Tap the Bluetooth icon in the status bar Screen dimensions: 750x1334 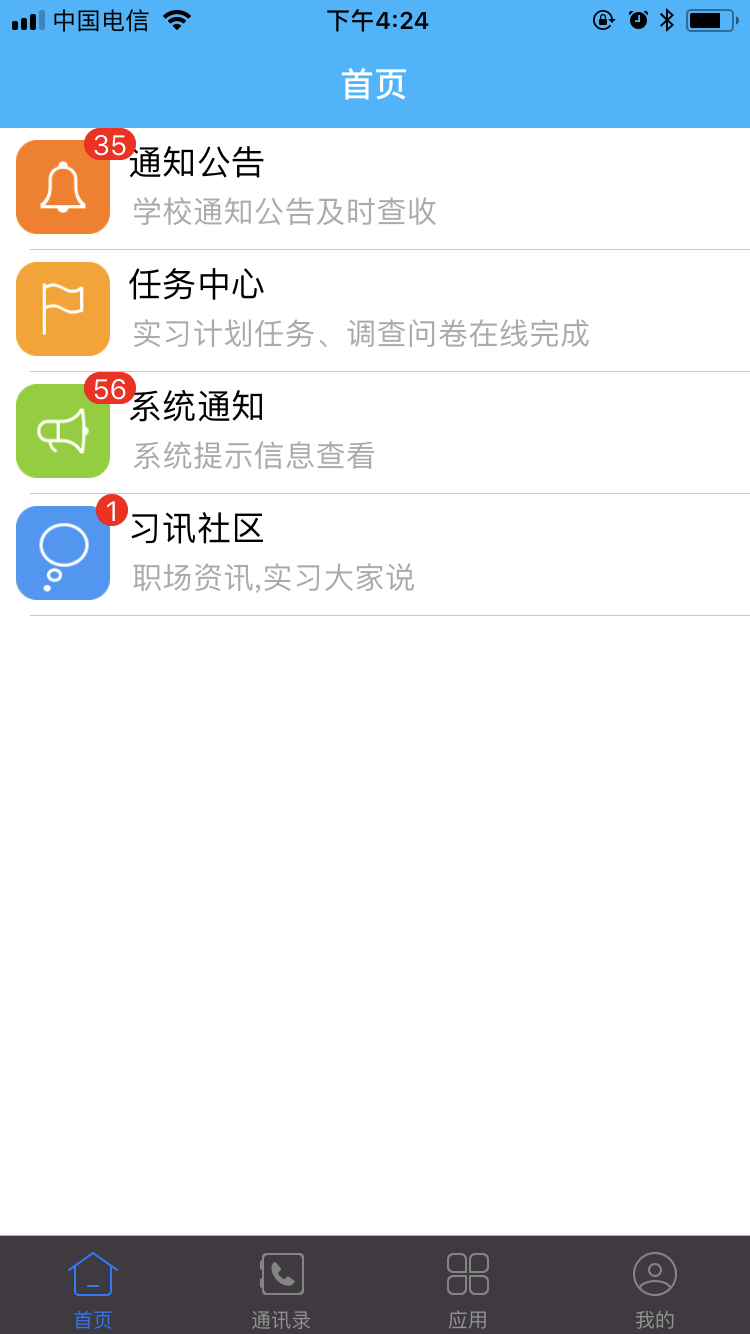tap(668, 20)
